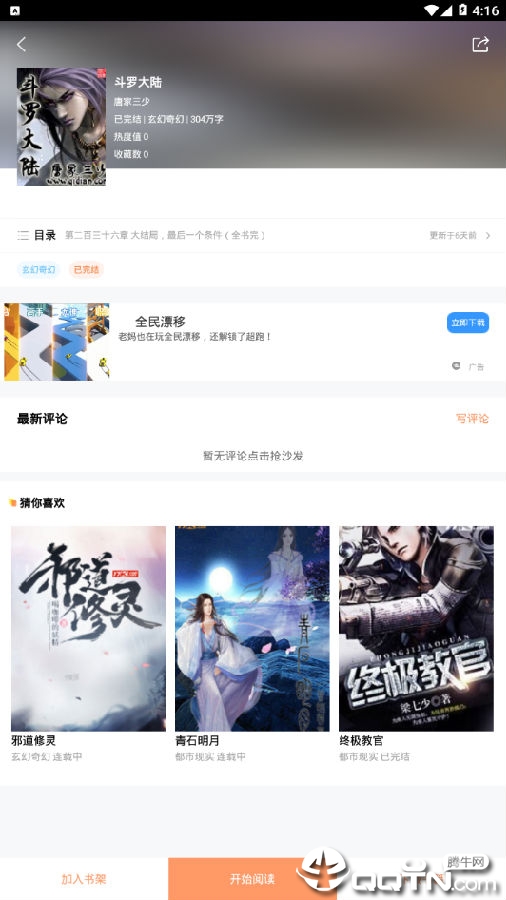The image size is (506, 900).
Task: Select the 已完结 tag chip
Action: (86, 269)
